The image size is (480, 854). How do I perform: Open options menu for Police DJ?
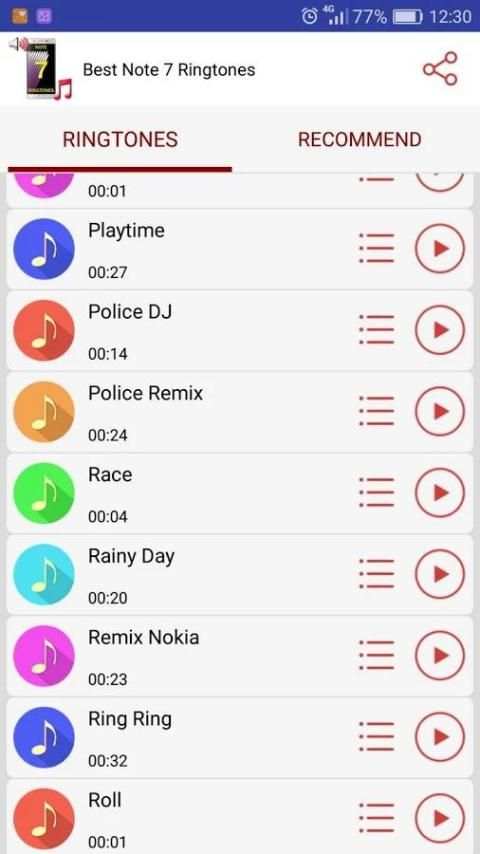pos(376,330)
